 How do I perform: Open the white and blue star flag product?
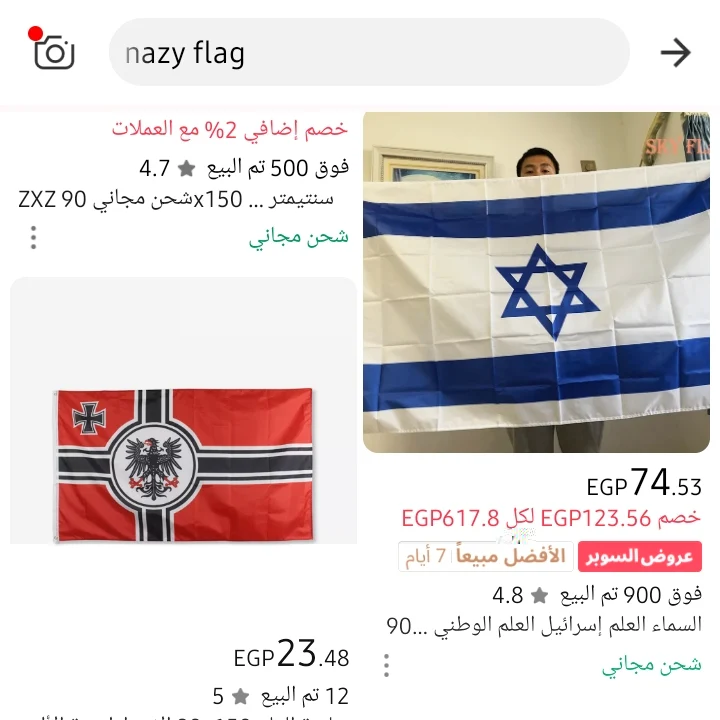click(x=536, y=283)
